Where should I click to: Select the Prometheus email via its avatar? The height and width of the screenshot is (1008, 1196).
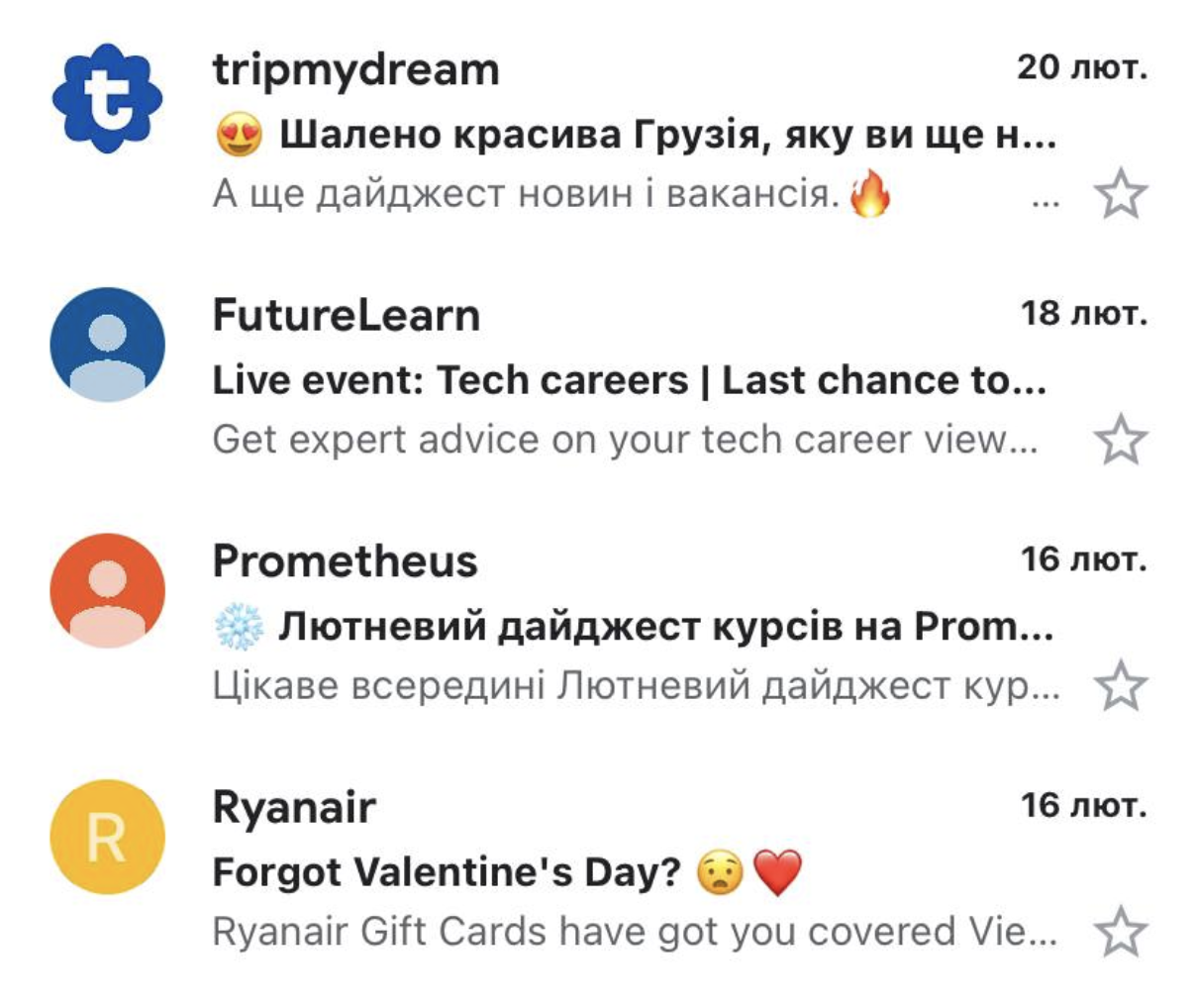(x=107, y=590)
